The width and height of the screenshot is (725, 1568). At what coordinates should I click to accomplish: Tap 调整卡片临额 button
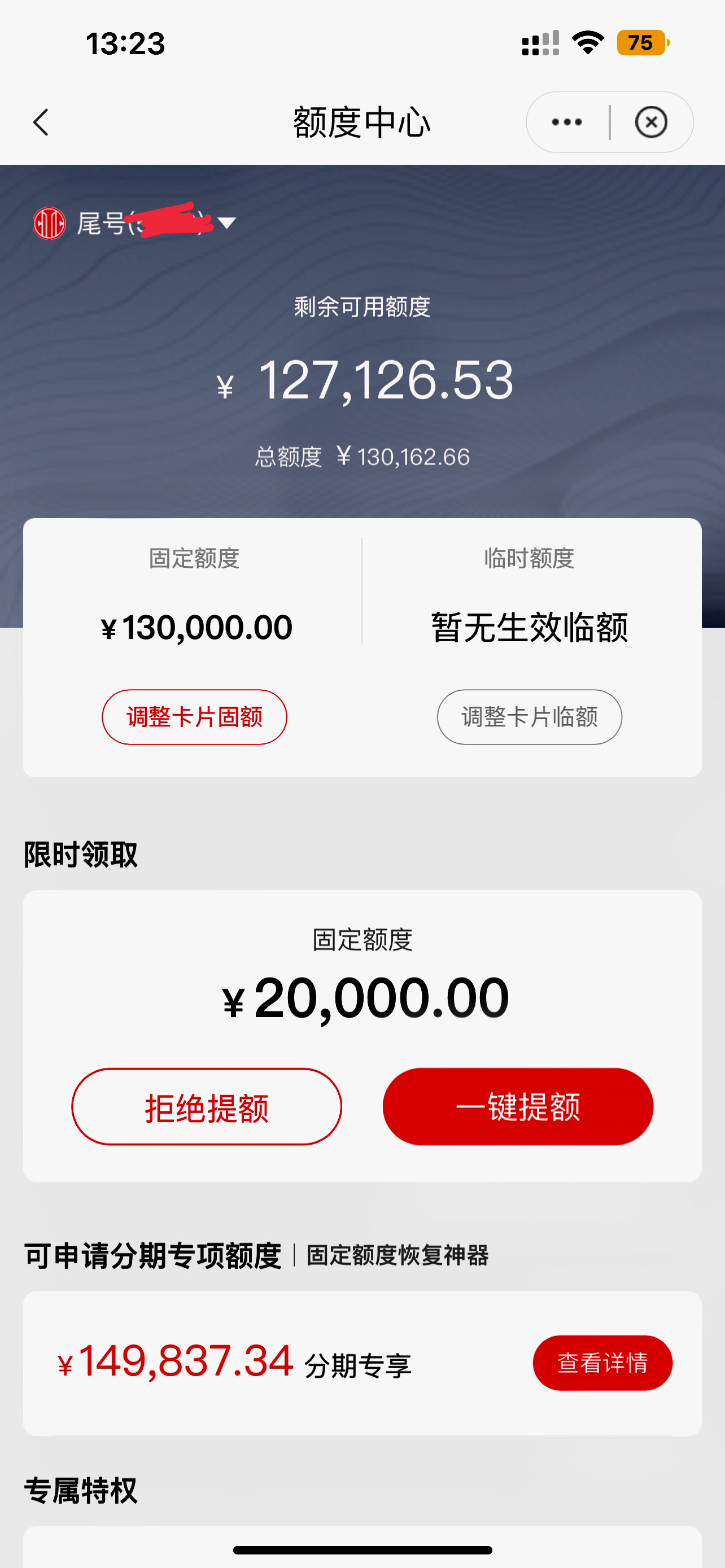[530, 717]
